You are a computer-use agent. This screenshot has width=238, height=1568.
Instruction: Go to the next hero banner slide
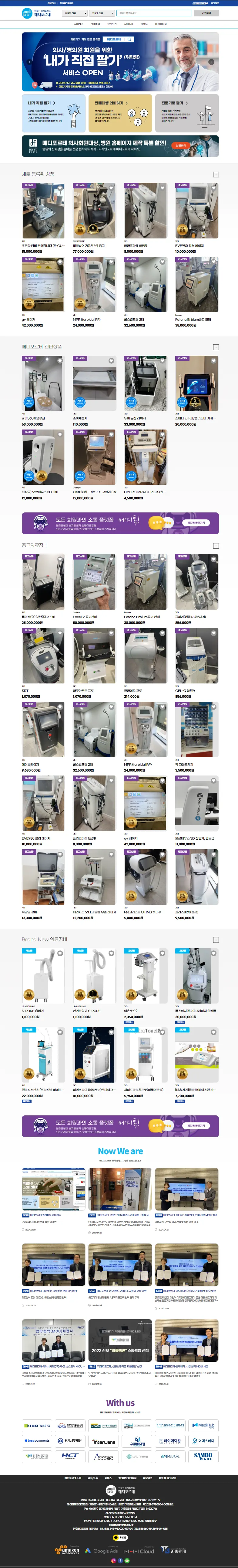[x=211, y=62]
